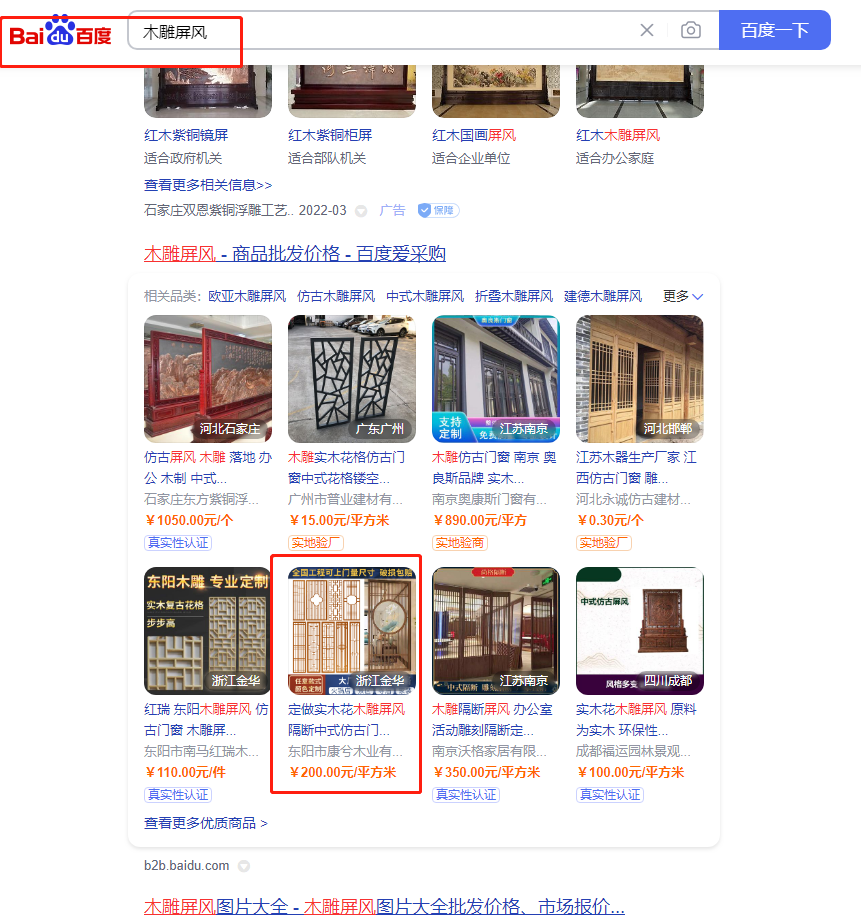Select the 折叠木雕屏风 related category

pyautogui.click(x=514, y=296)
